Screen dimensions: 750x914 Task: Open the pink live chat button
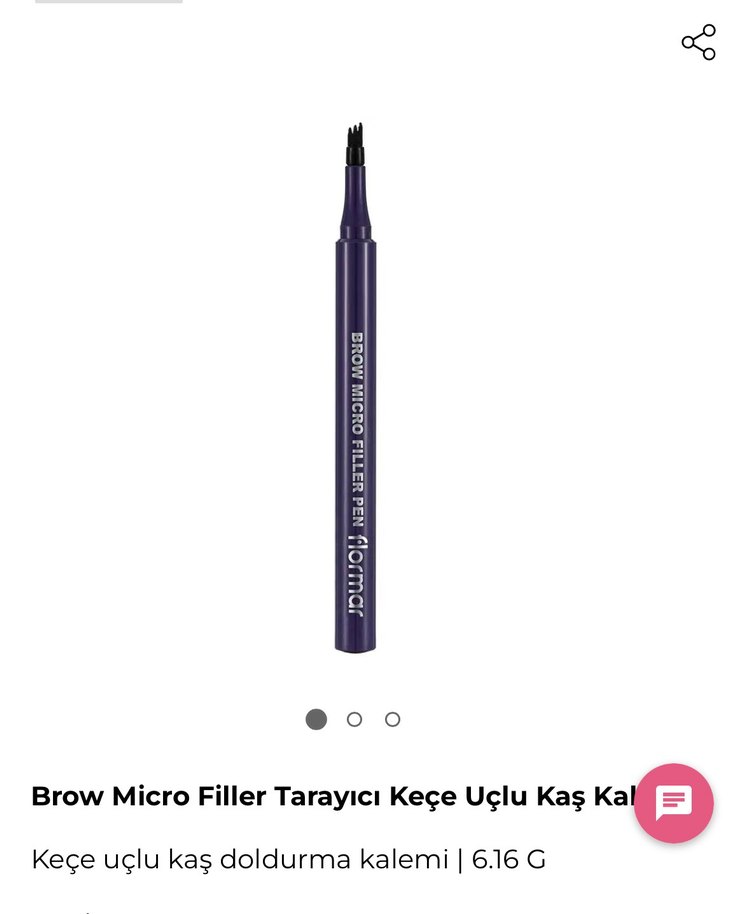[x=673, y=803]
